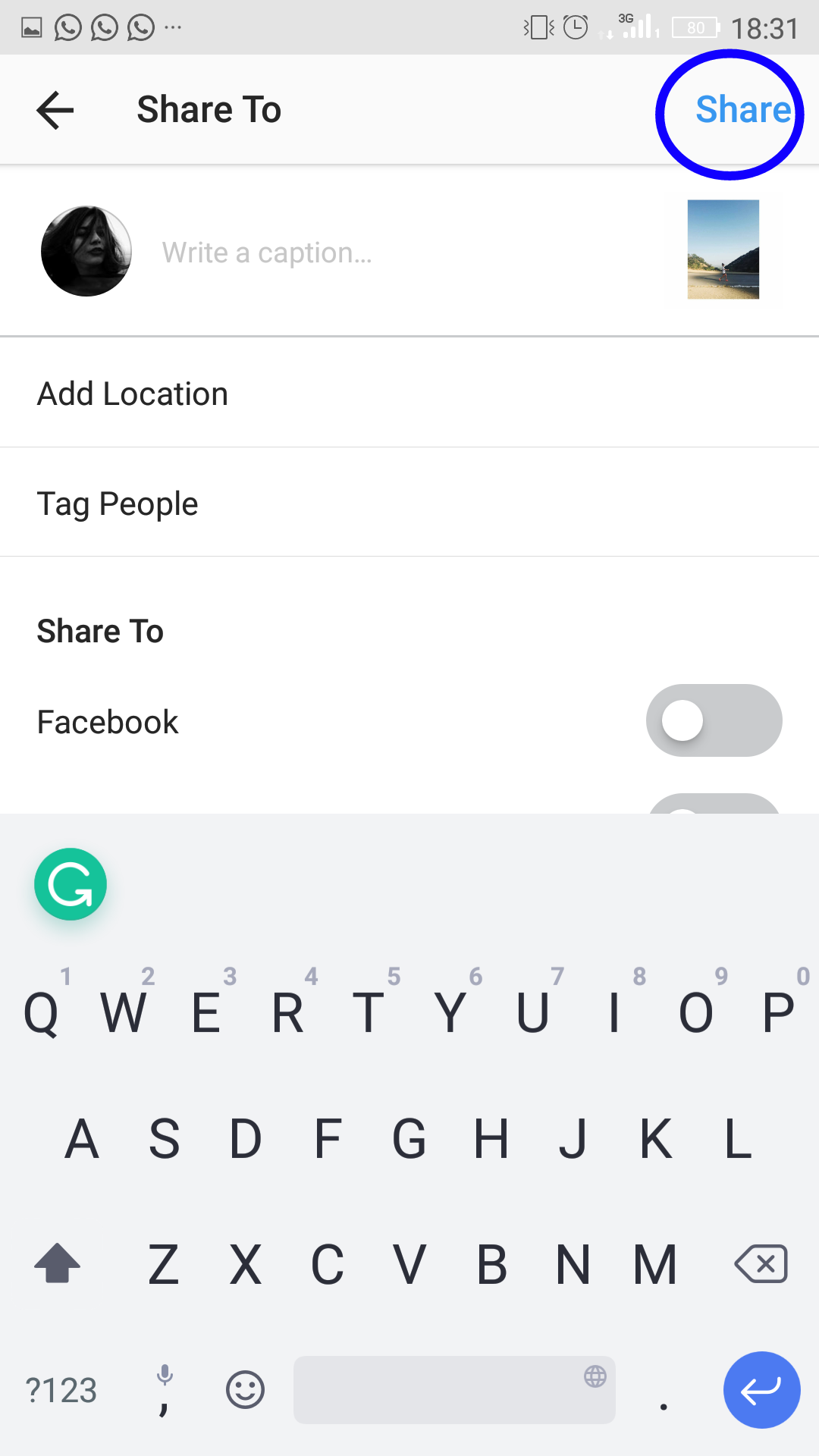Enable sharing to Facebook
This screenshot has width=819, height=1456.
[x=714, y=720]
